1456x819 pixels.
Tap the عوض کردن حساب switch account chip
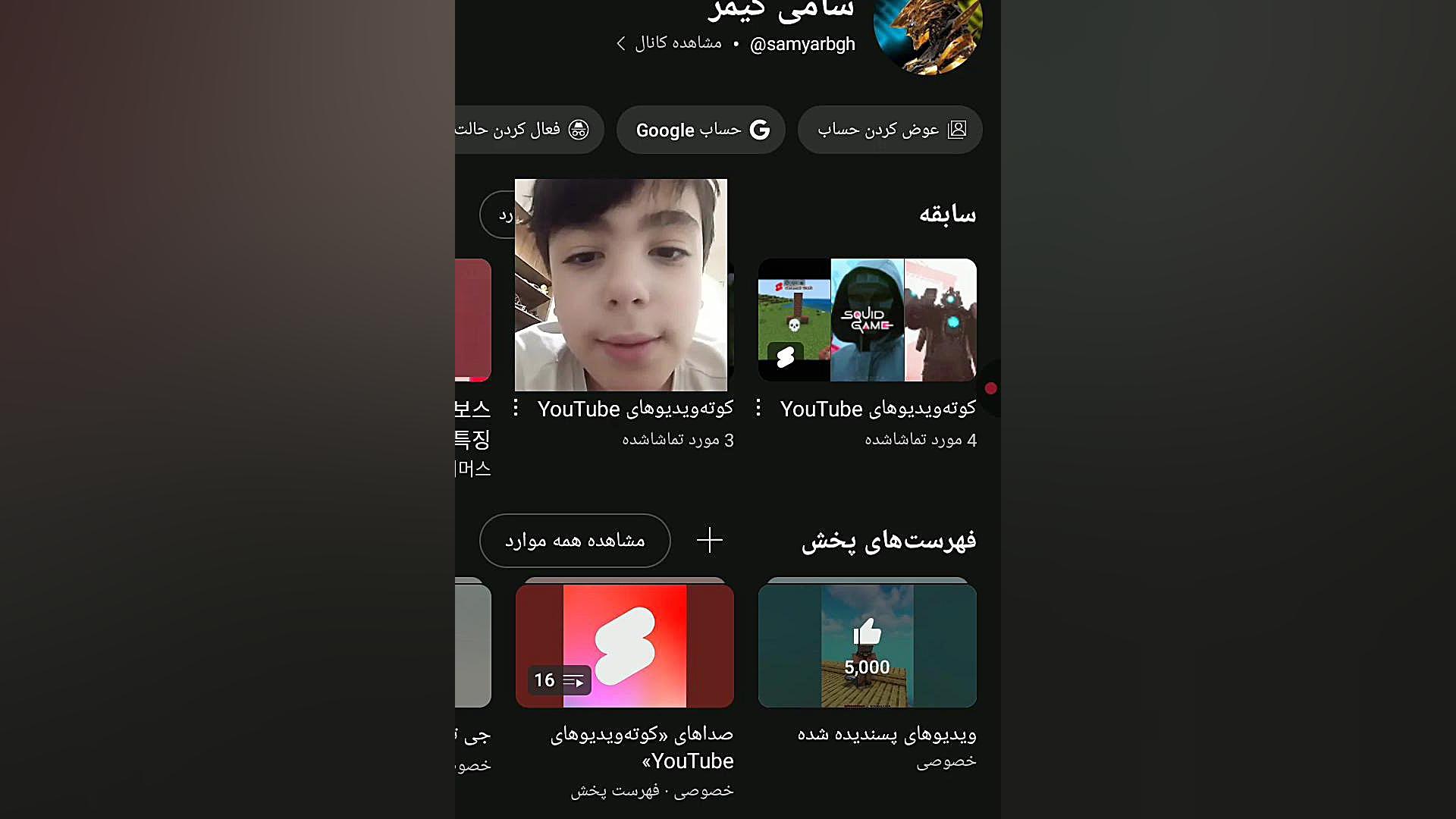pyautogui.click(x=890, y=130)
